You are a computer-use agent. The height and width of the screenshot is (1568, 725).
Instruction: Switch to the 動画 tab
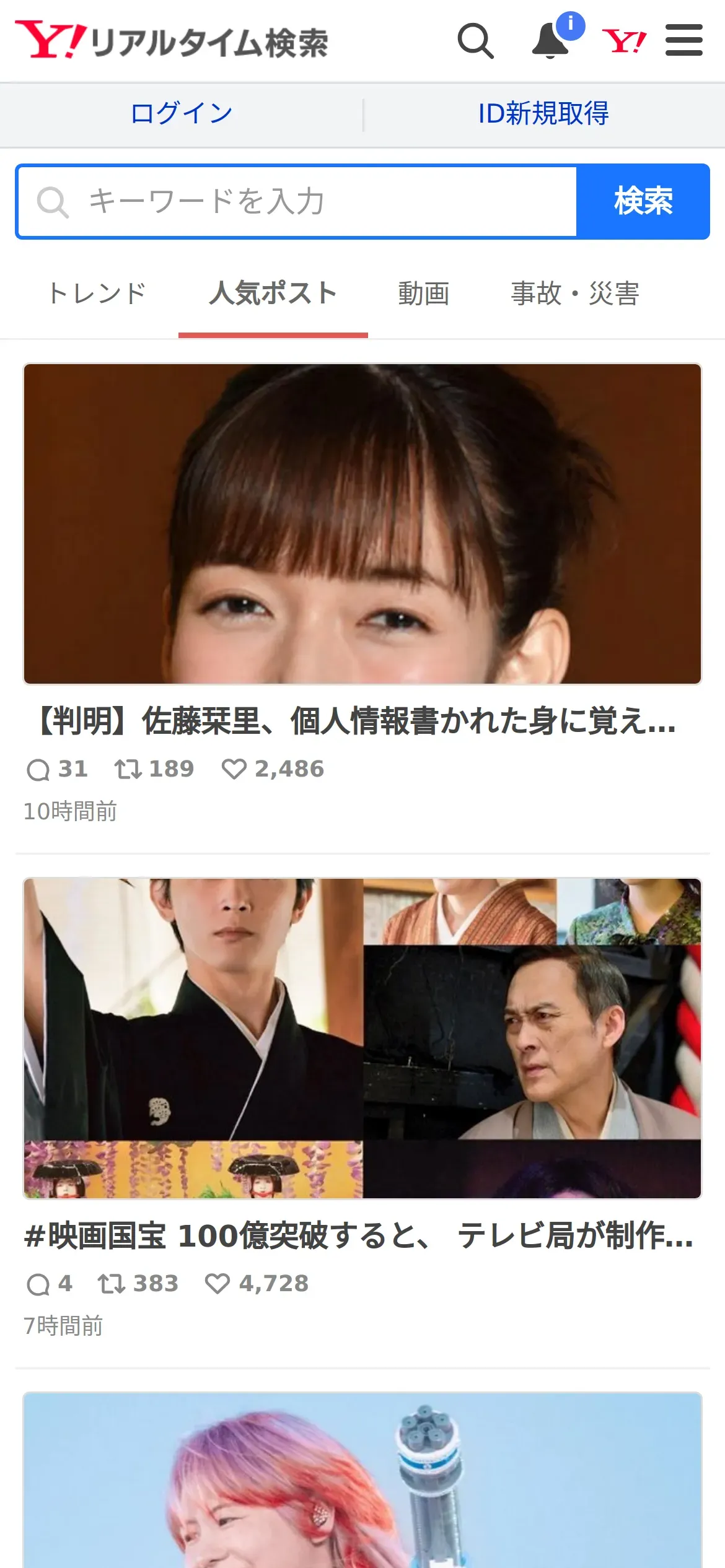(x=424, y=293)
